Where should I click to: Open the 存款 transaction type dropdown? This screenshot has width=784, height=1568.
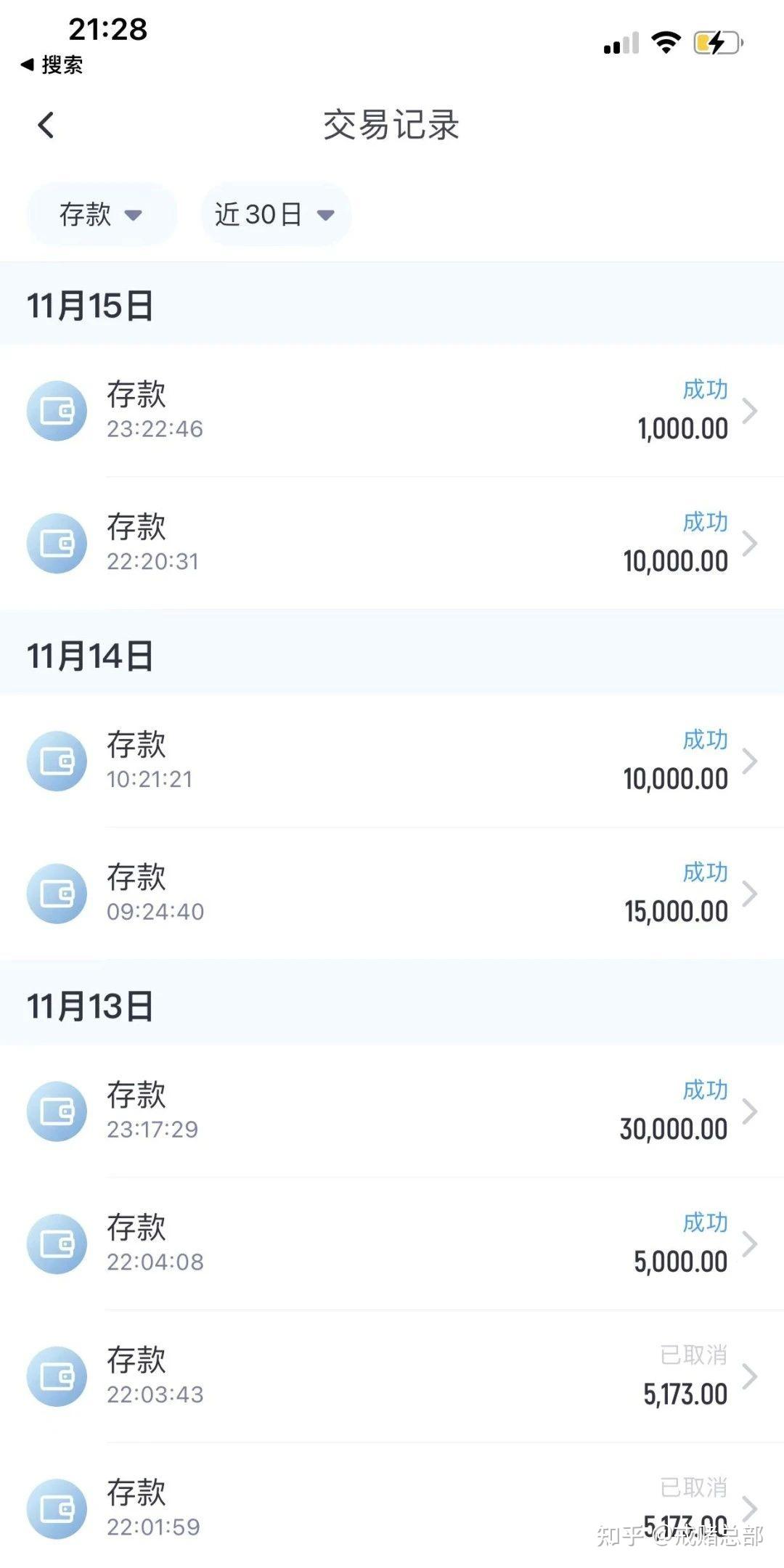[102, 215]
